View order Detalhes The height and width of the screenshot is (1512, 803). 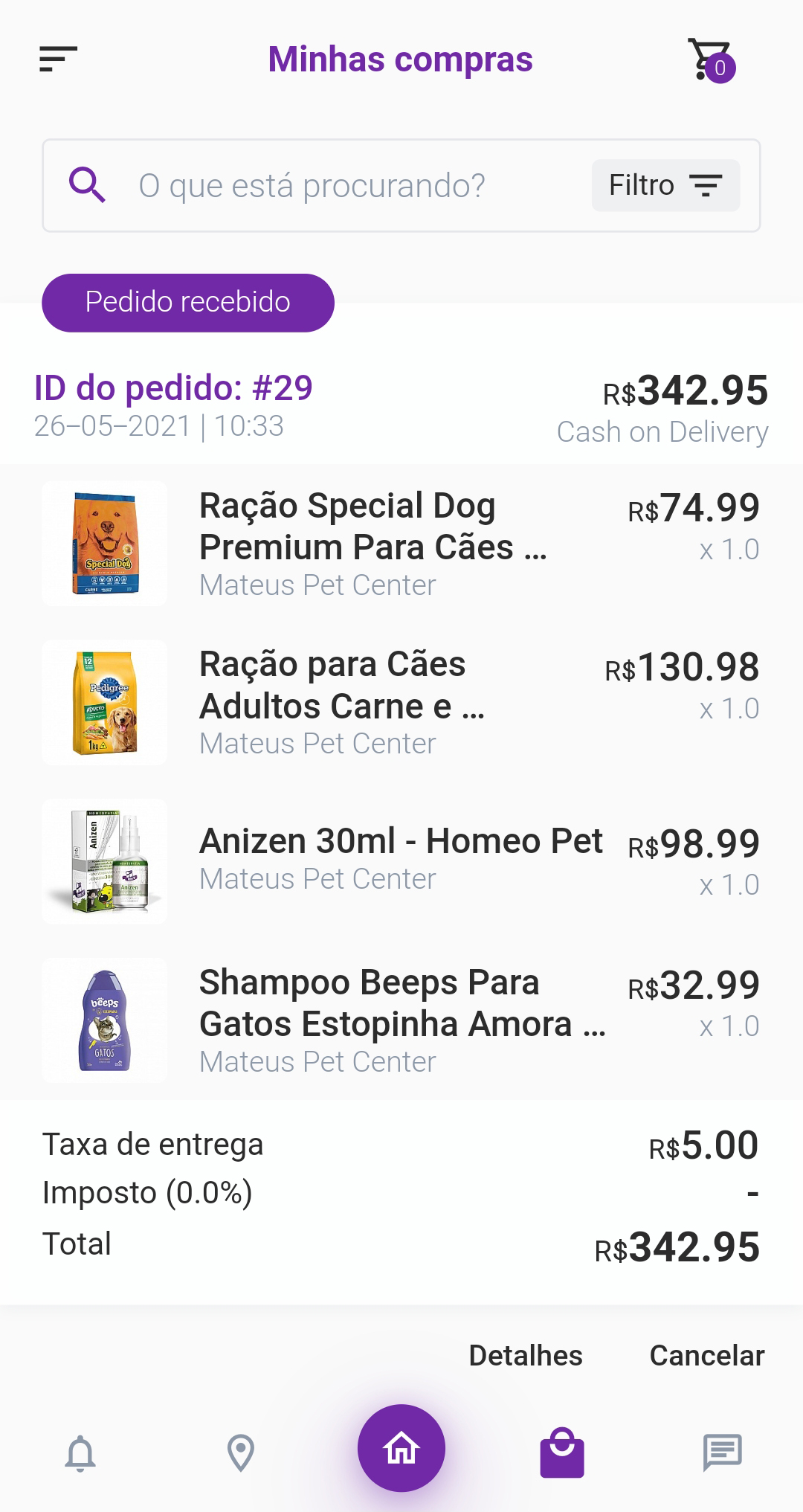tap(525, 1355)
